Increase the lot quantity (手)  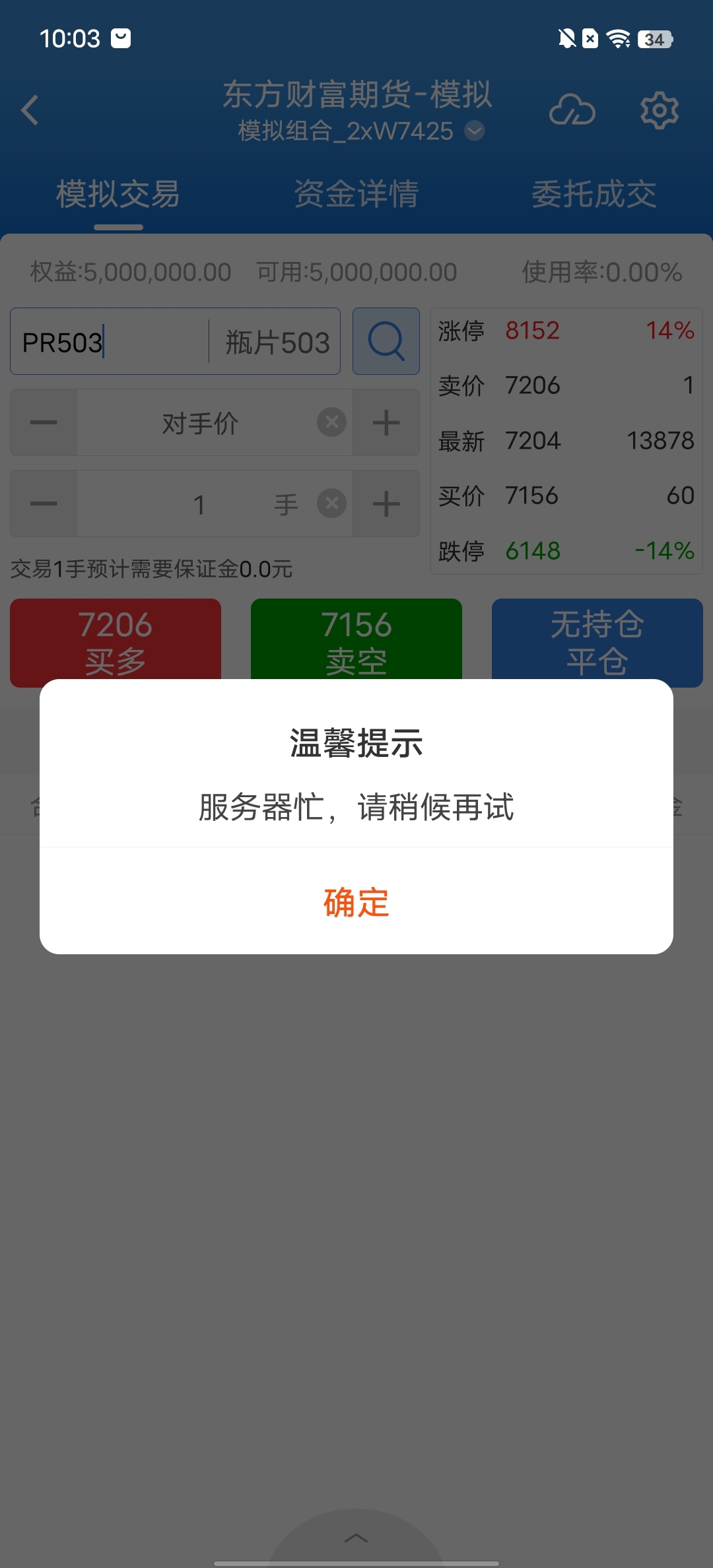pos(386,504)
